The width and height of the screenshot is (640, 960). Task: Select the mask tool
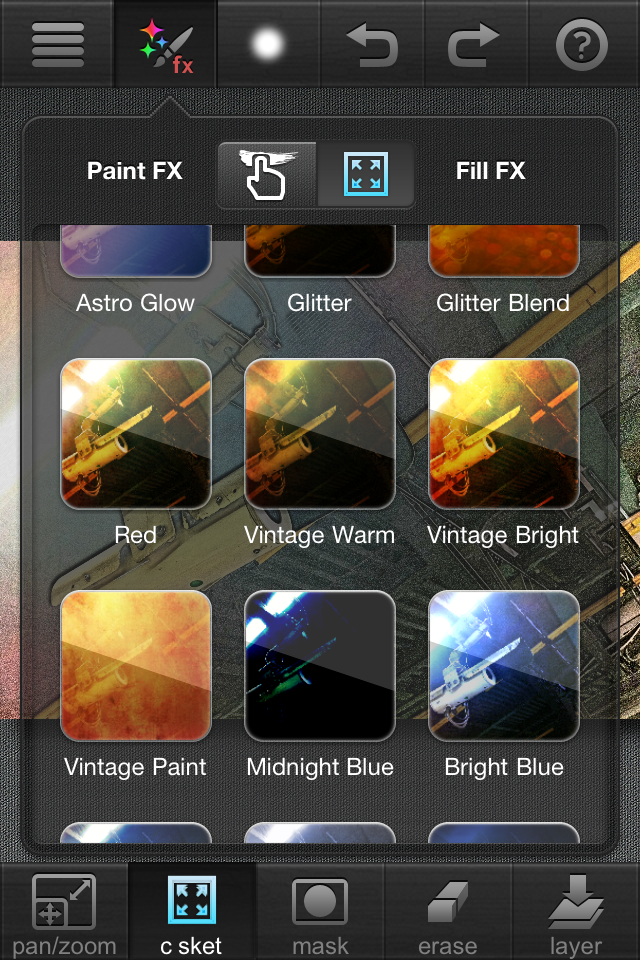[320, 913]
